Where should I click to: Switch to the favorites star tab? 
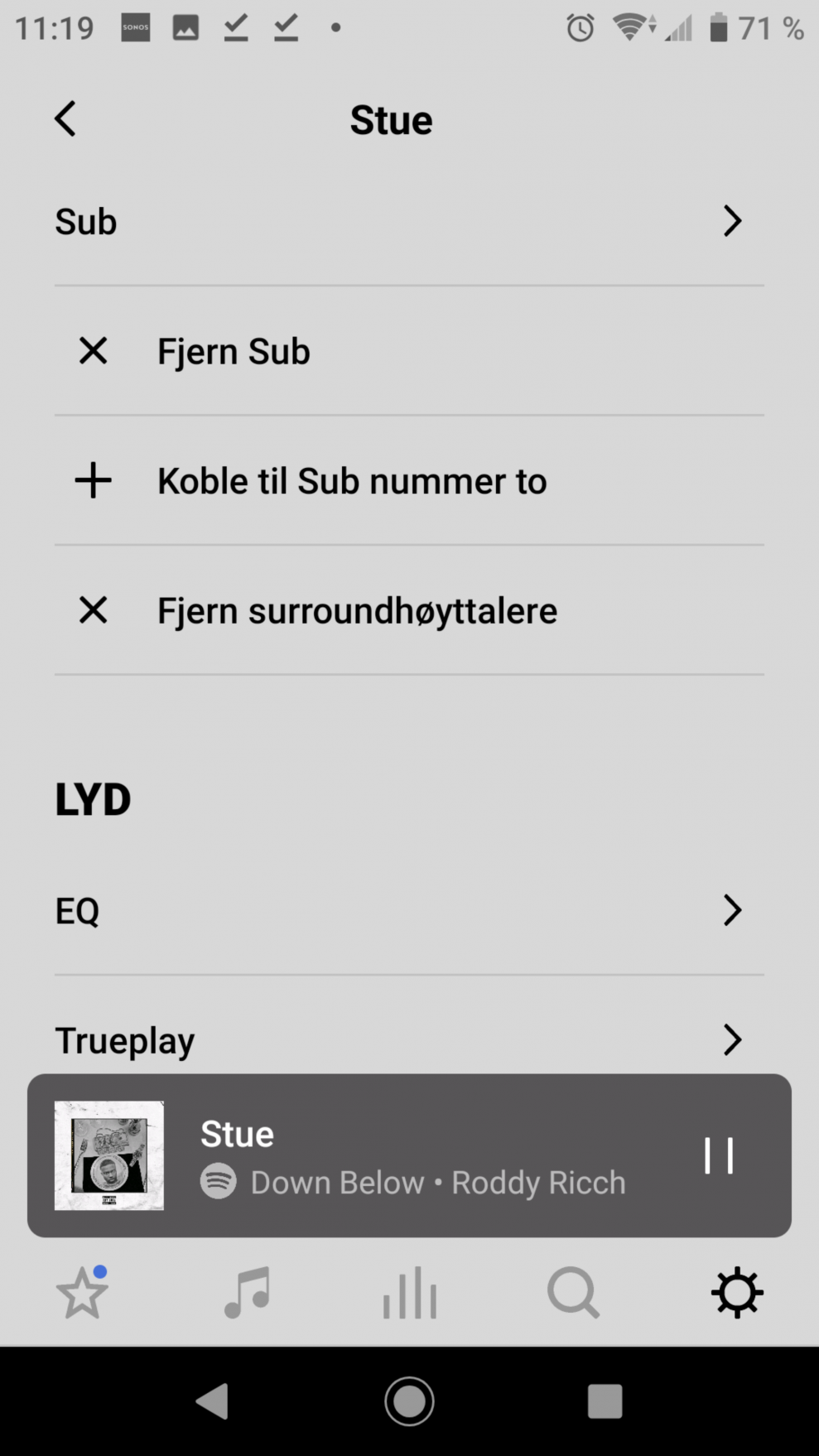click(x=82, y=1293)
